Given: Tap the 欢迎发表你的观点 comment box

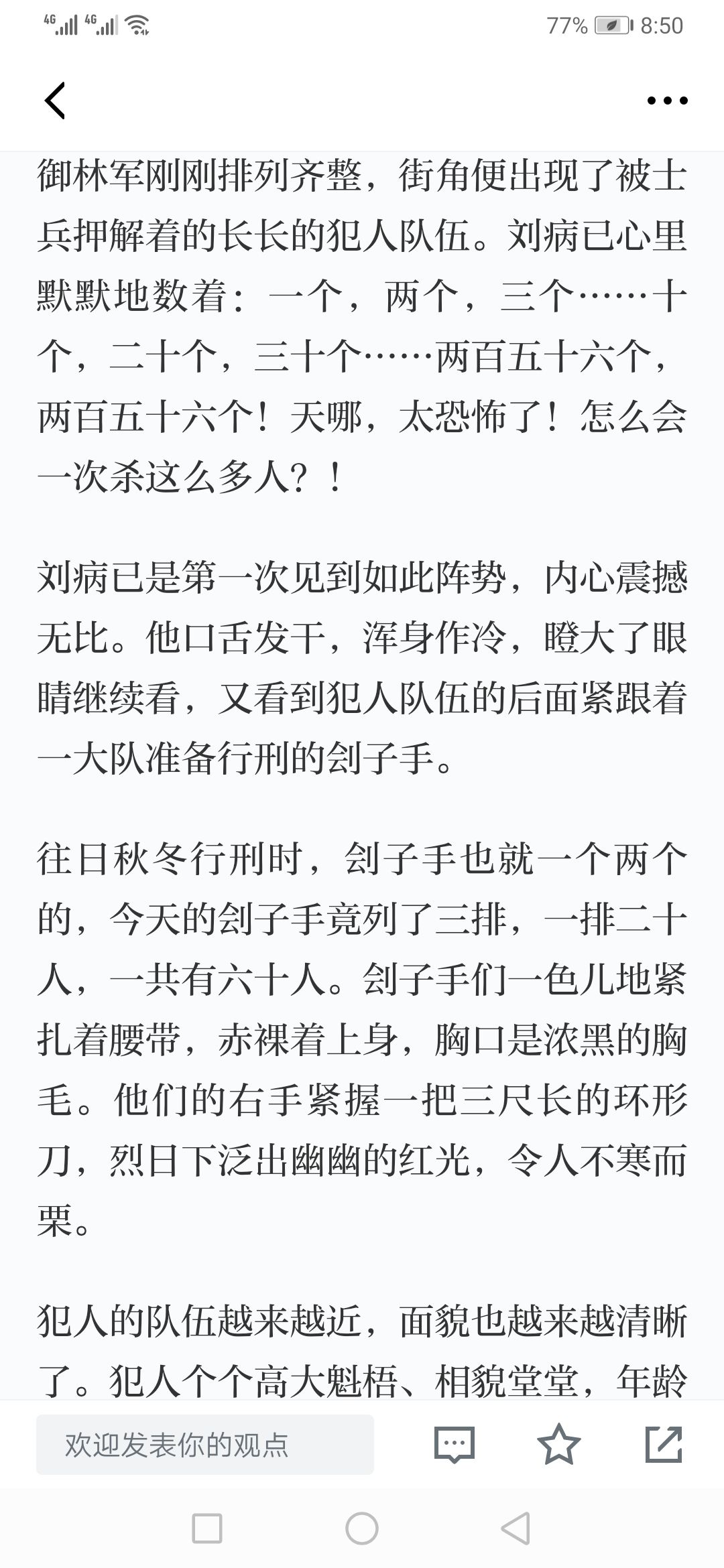Looking at the screenshot, I should click(205, 1444).
